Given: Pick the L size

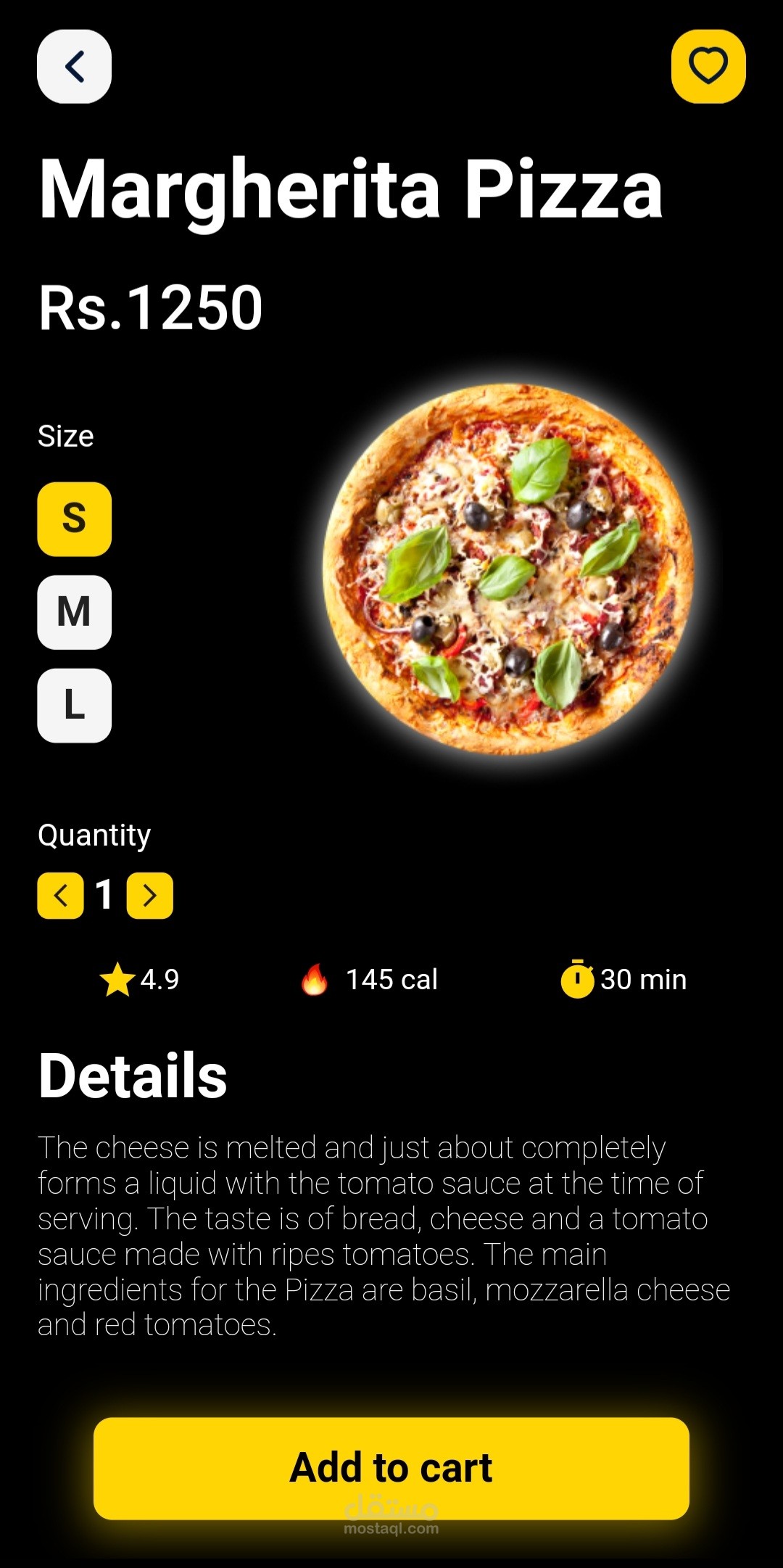Looking at the screenshot, I should (x=74, y=705).
